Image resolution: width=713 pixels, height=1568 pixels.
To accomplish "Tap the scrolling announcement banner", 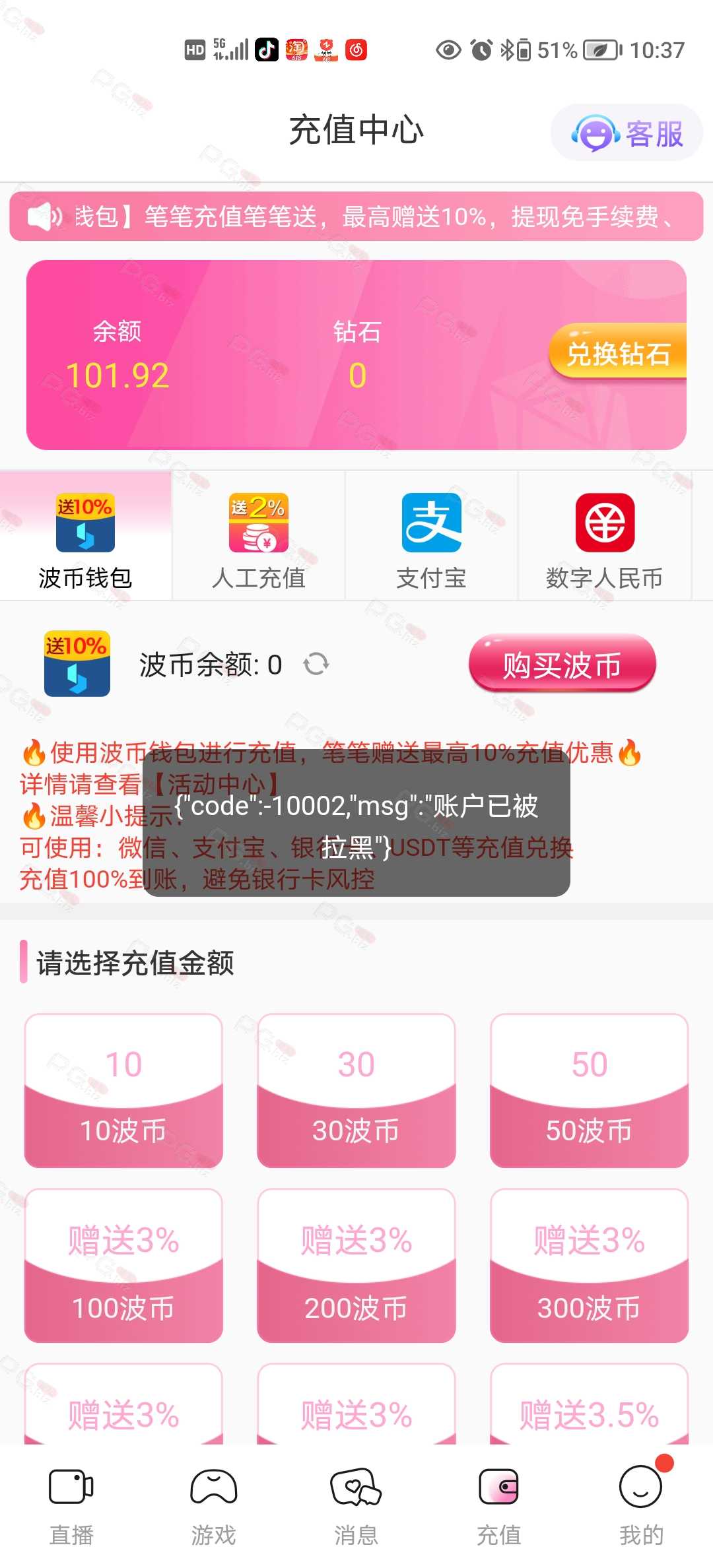I will tap(356, 216).
